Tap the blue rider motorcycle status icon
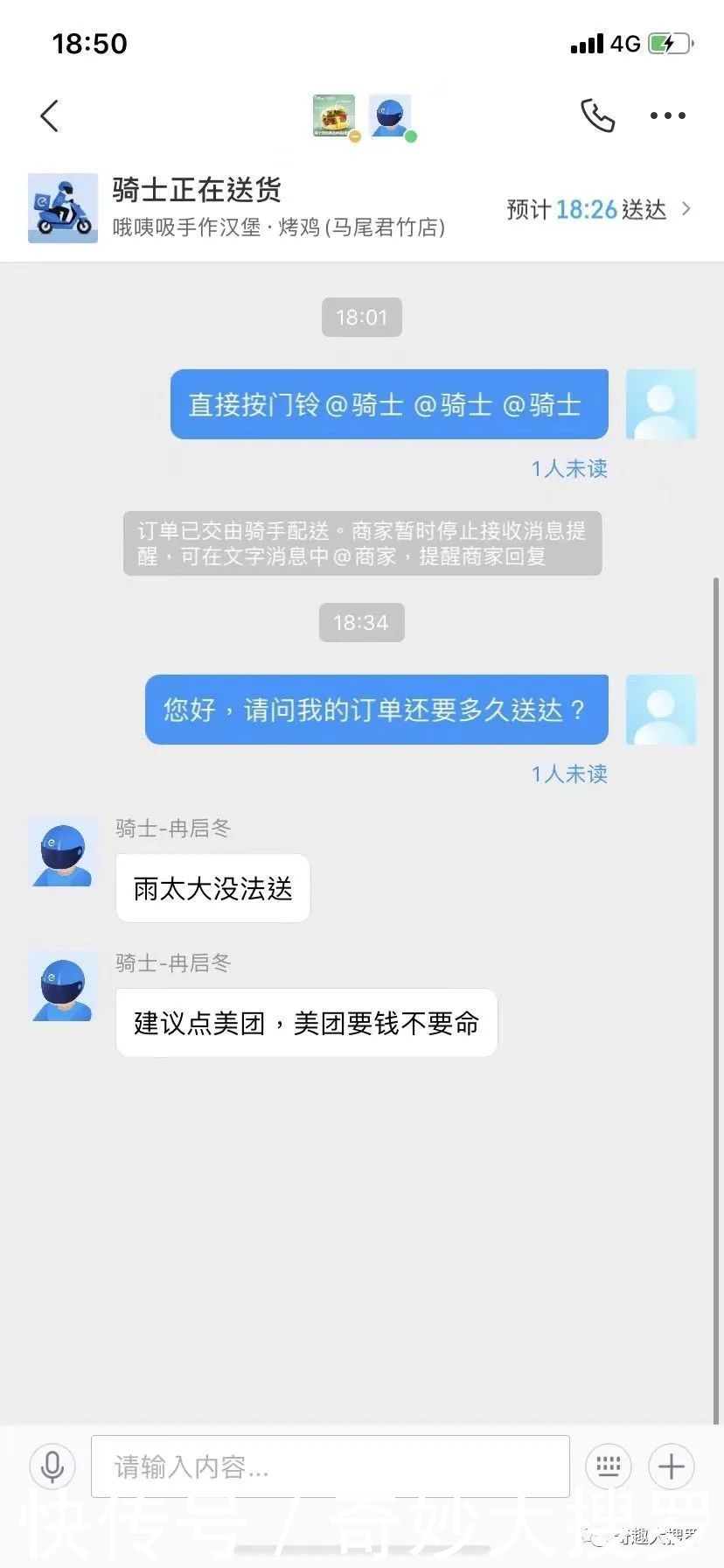The height and width of the screenshot is (1568, 724). tap(62, 208)
